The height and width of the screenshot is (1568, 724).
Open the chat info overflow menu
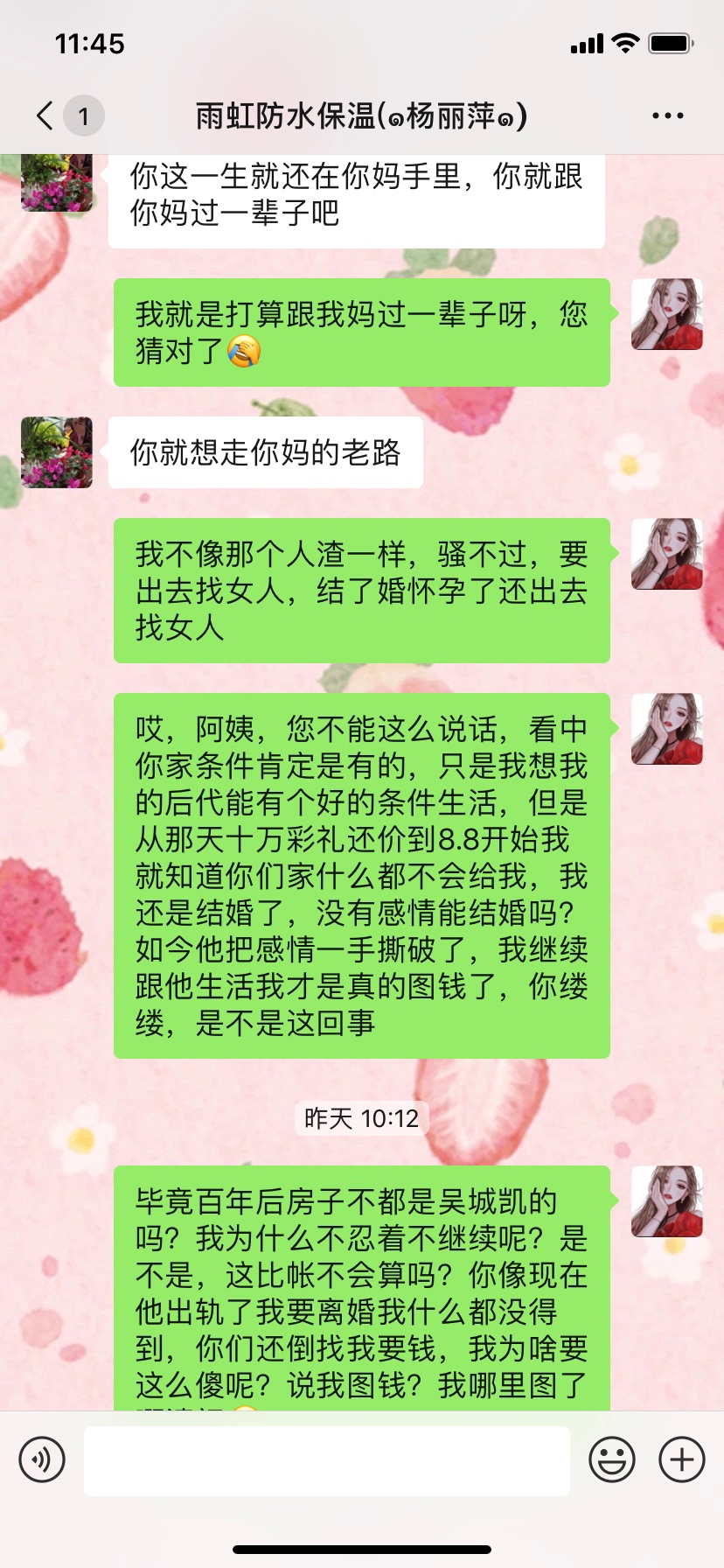[x=667, y=115]
